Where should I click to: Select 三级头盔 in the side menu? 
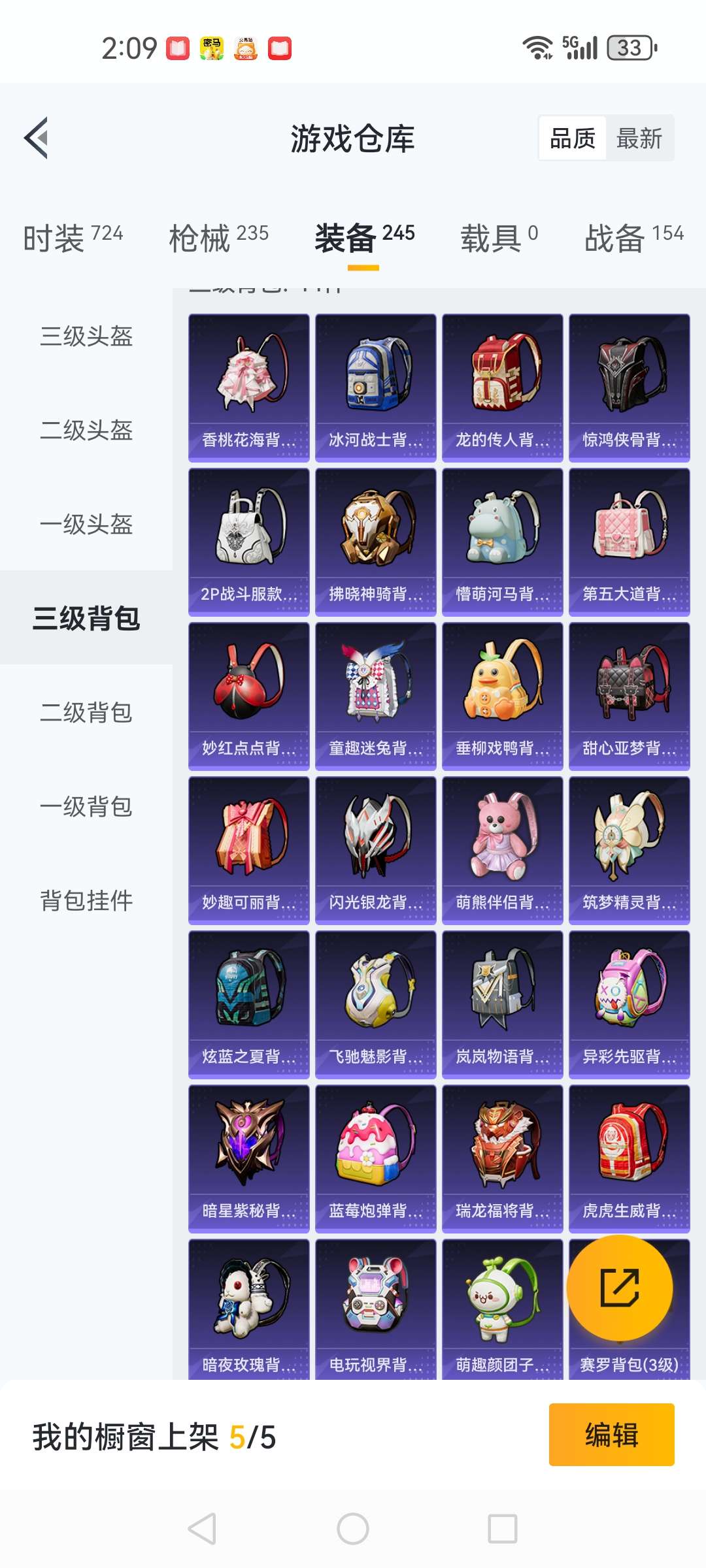(x=86, y=336)
